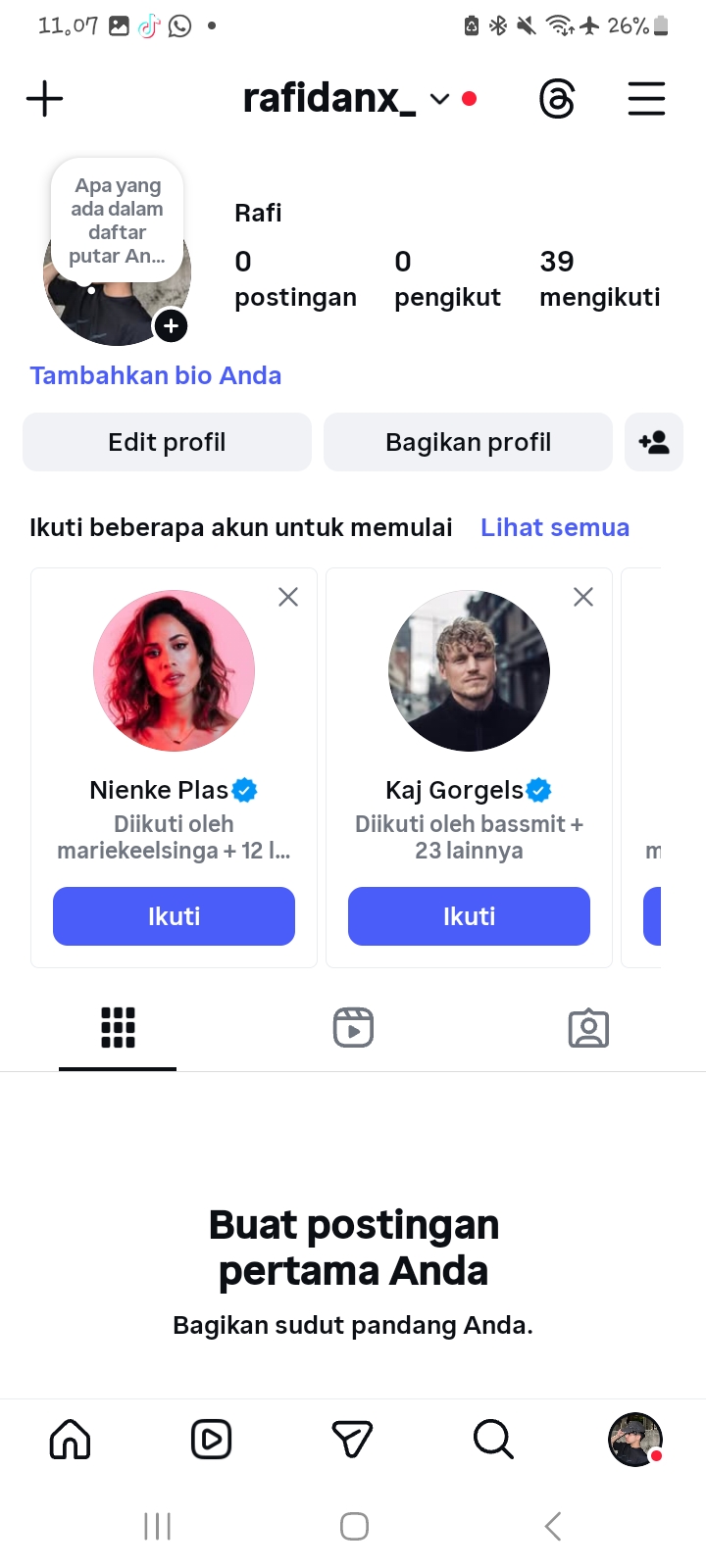
Task: Open the search tab in bottom bar
Action: tap(493, 1440)
